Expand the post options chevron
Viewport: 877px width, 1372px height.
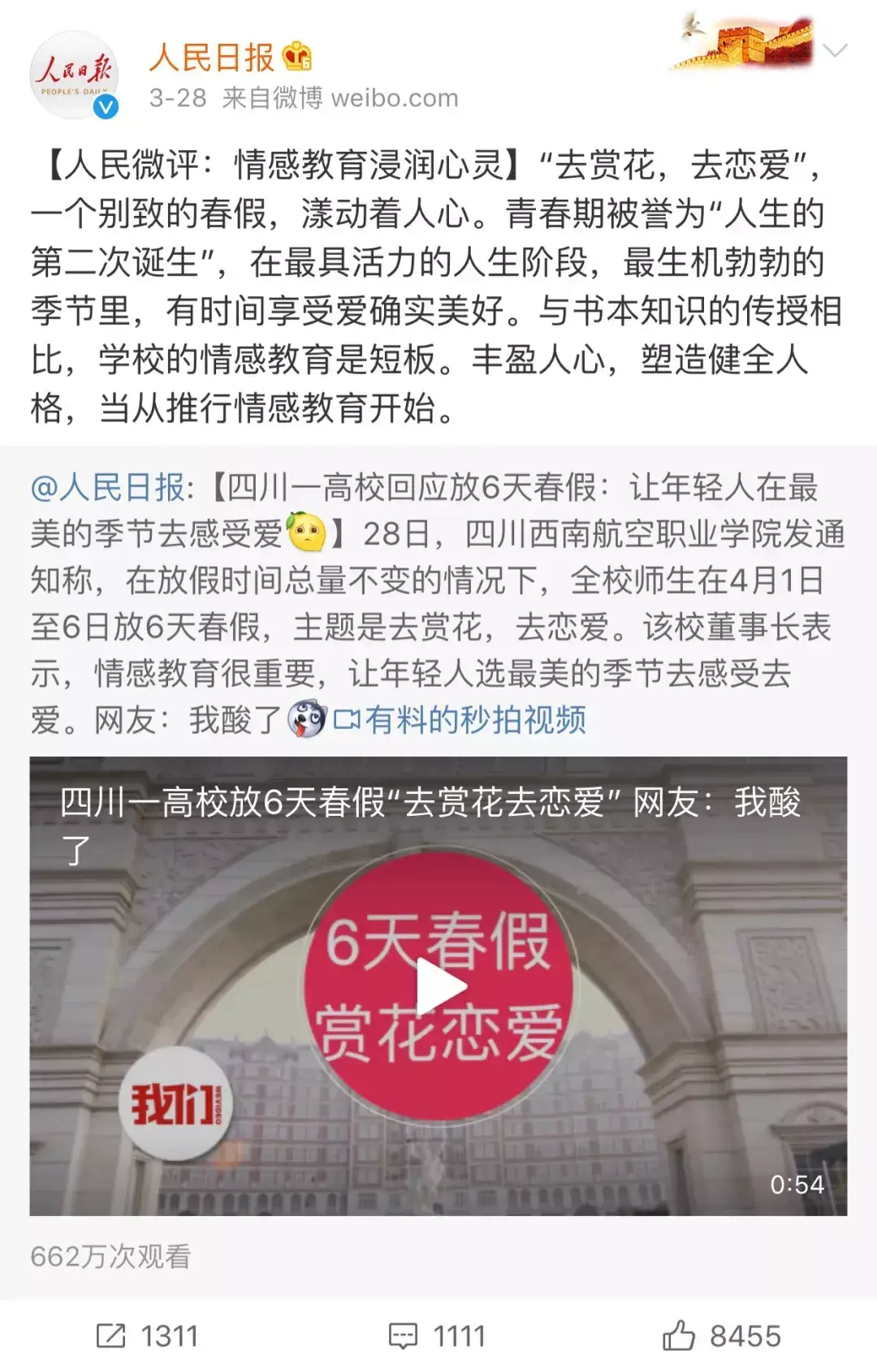coord(835,51)
